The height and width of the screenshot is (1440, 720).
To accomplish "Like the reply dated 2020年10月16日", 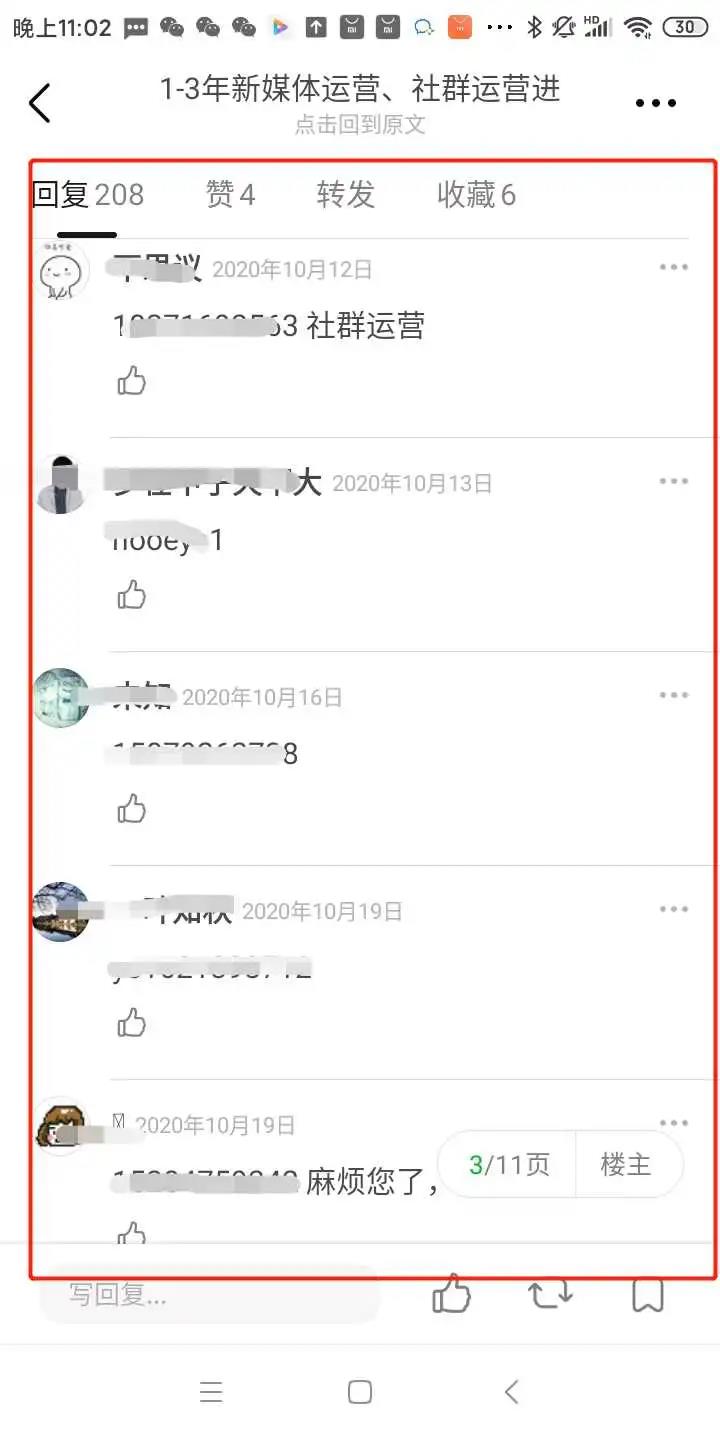I will point(132,809).
